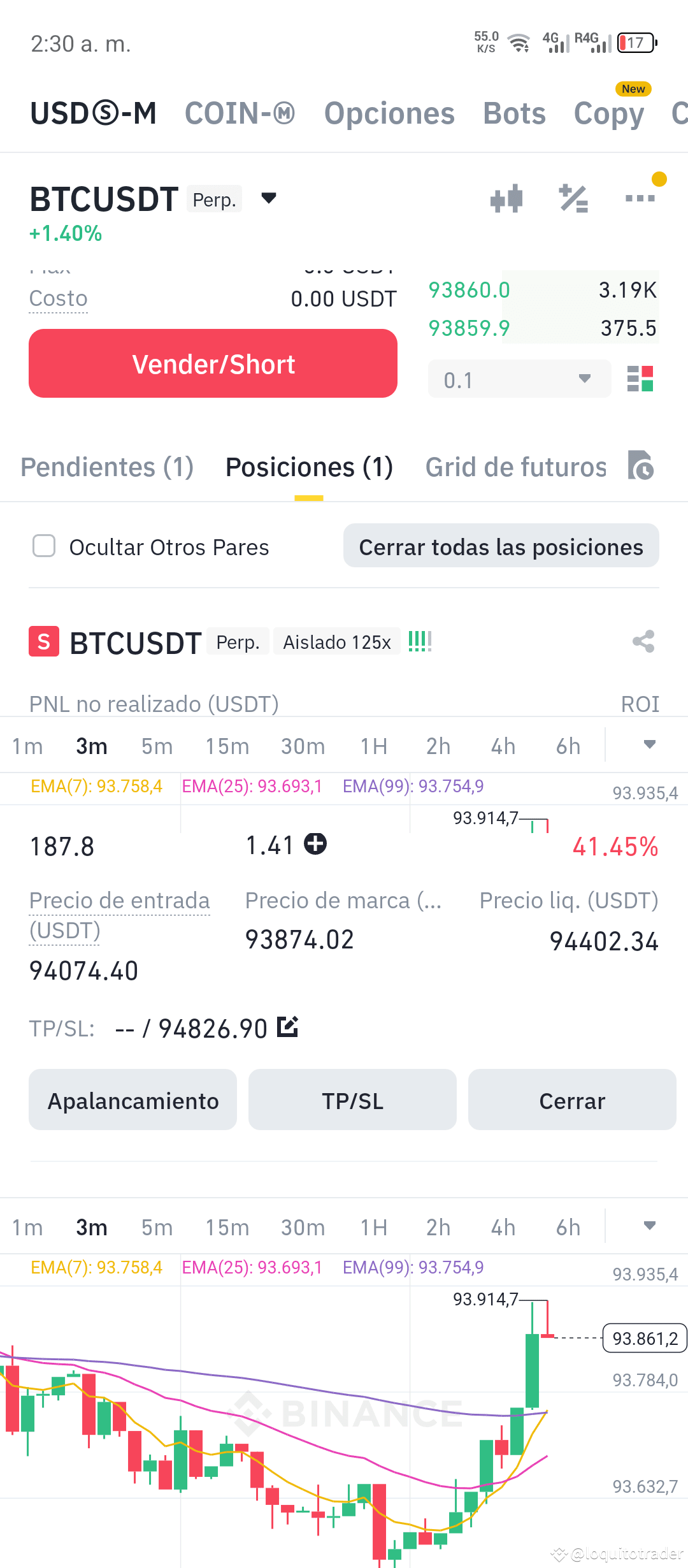Viewport: 688px width, 1568px height.
Task: Check the Ocultar Otros Pares box
Action: (x=44, y=546)
